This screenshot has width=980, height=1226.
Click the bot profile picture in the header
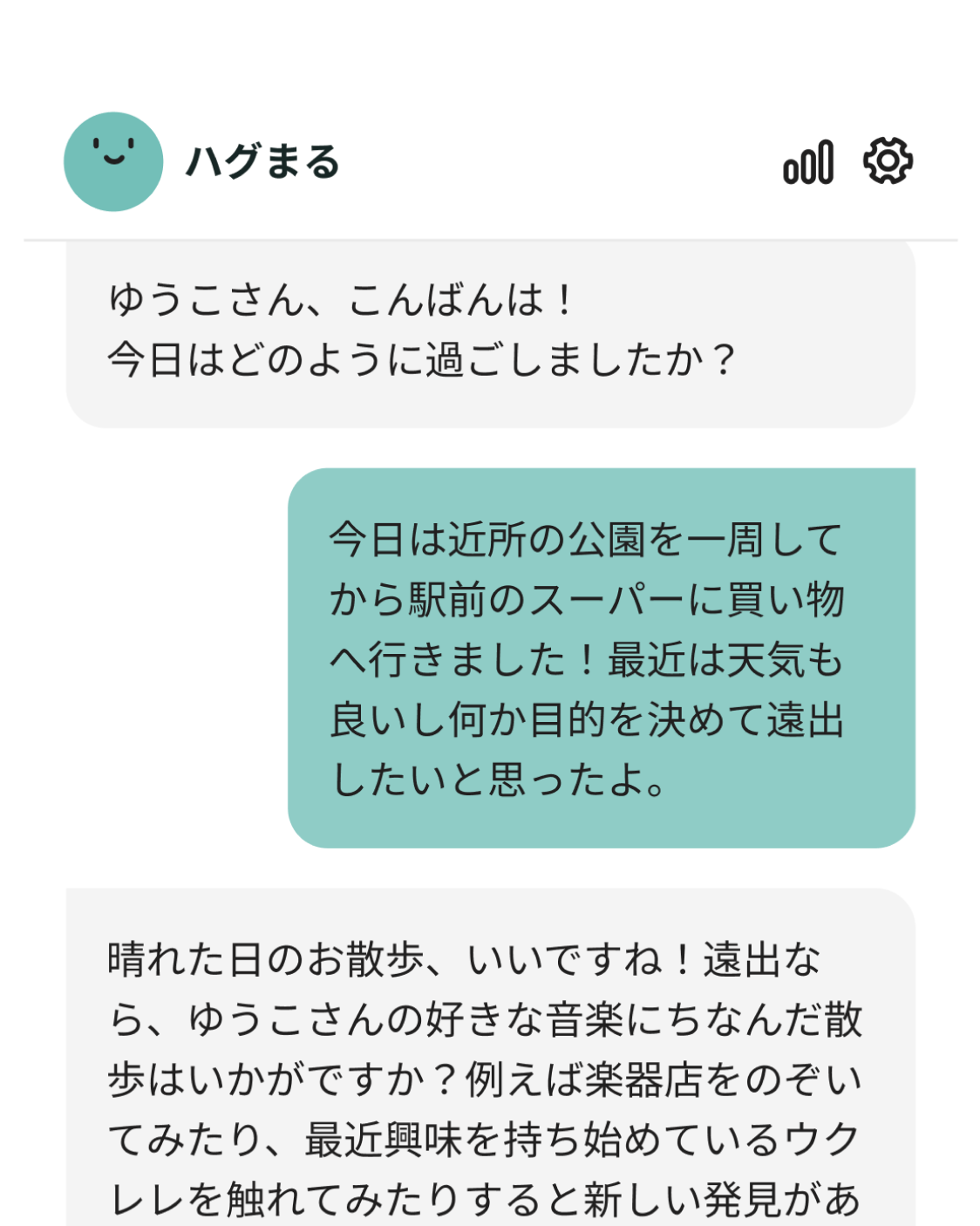point(112,163)
